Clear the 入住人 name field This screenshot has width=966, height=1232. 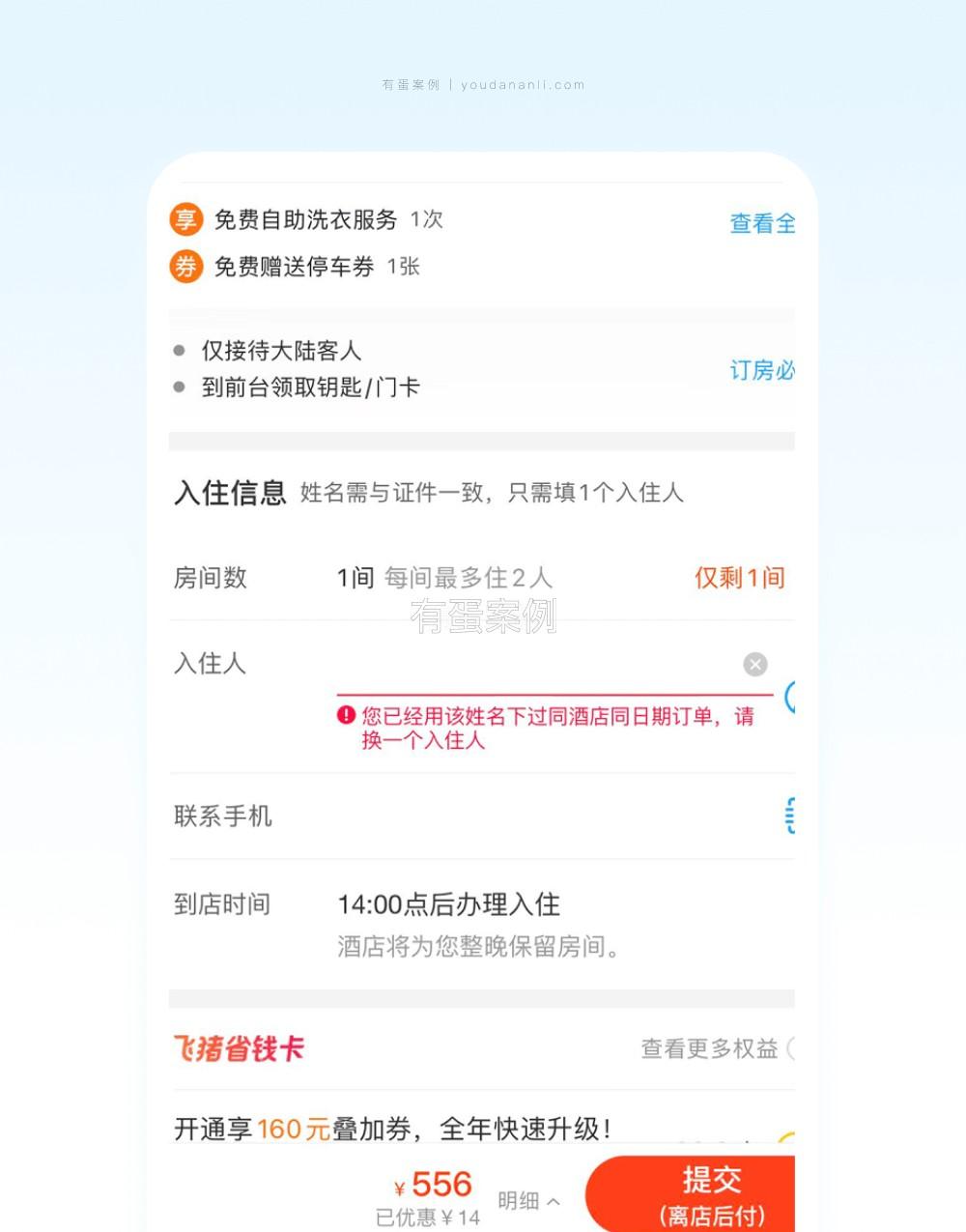[x=755, y=665]
